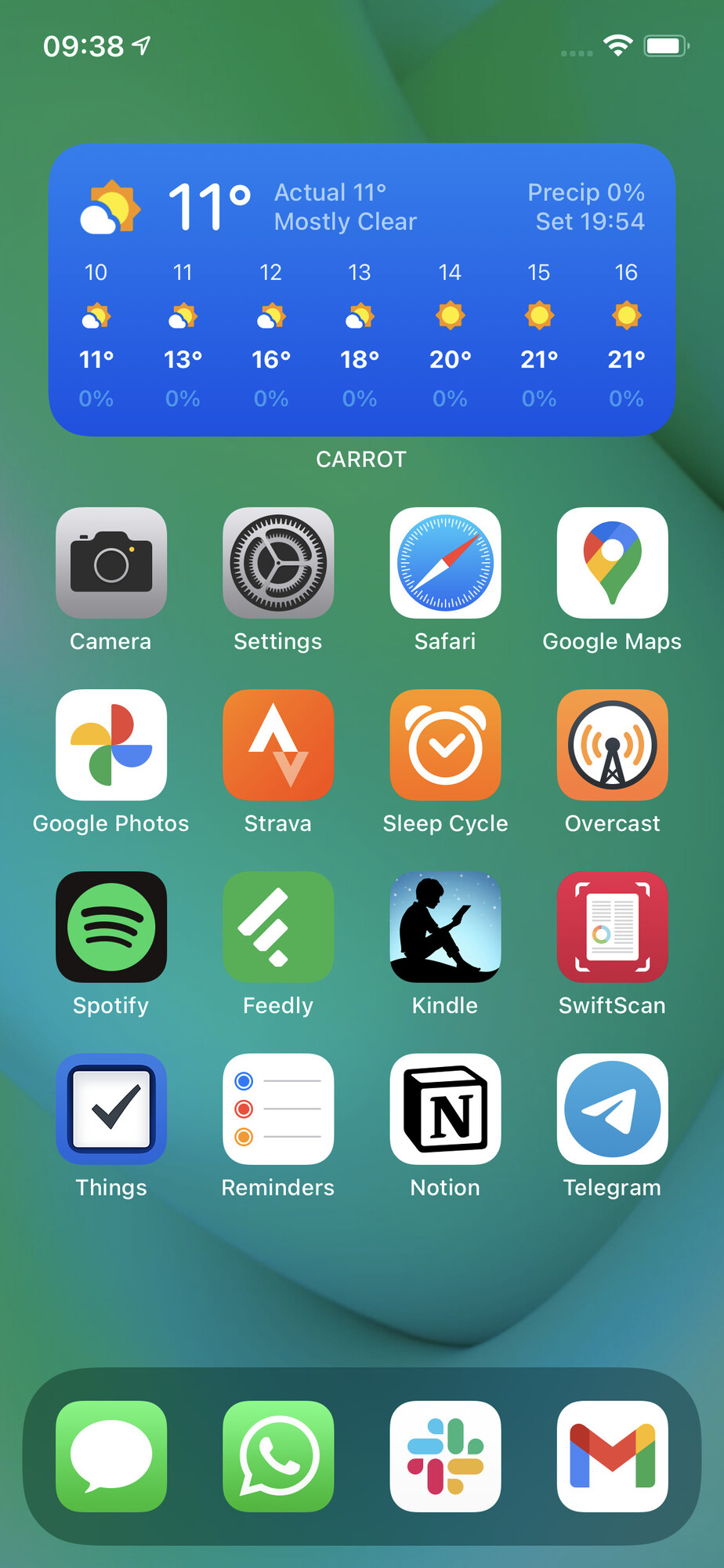Screen dimensions: 724x1568
Task: Open the CARROT weather widget
Action: tap(361, 290)
